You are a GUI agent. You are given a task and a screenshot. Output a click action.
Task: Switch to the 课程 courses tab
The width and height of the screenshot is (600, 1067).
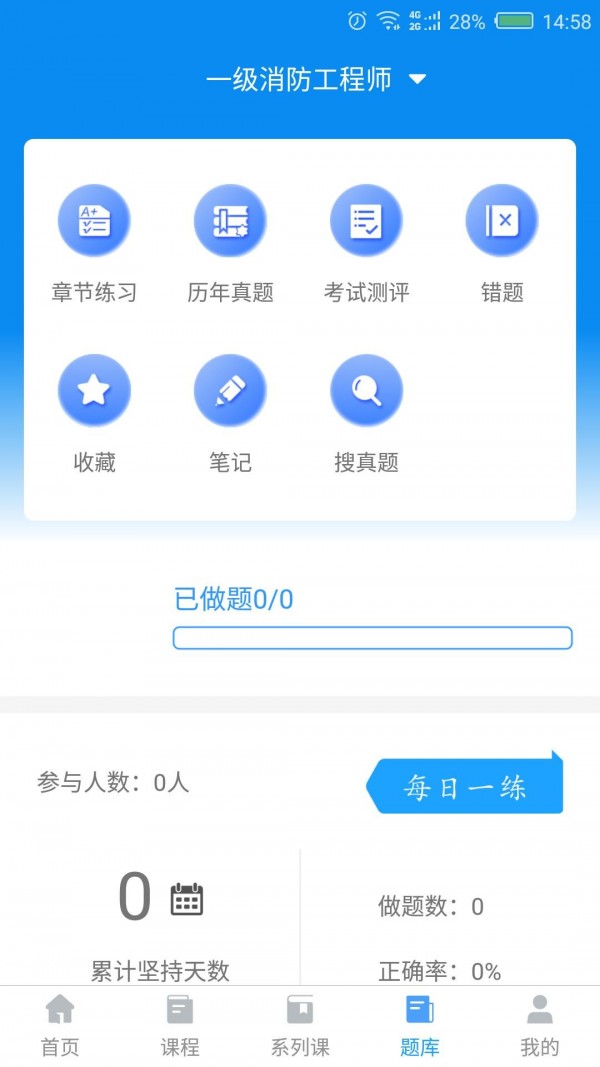click(180, 1025)
